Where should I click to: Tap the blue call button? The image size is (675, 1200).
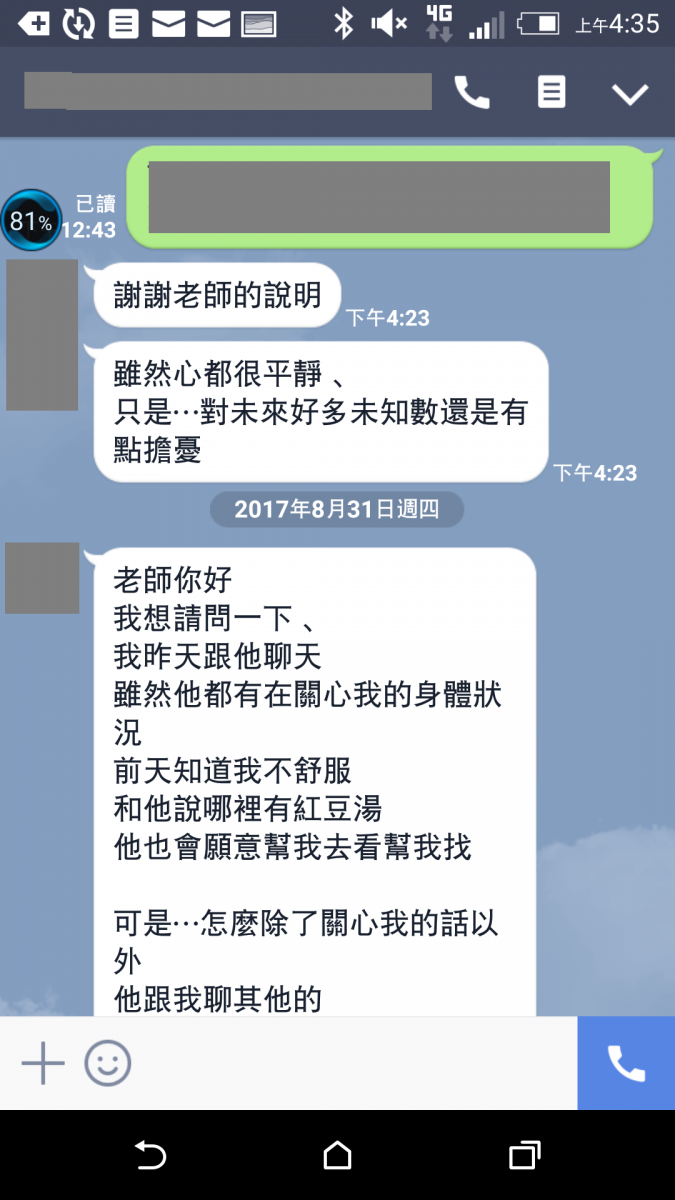tap(626, 1063)
